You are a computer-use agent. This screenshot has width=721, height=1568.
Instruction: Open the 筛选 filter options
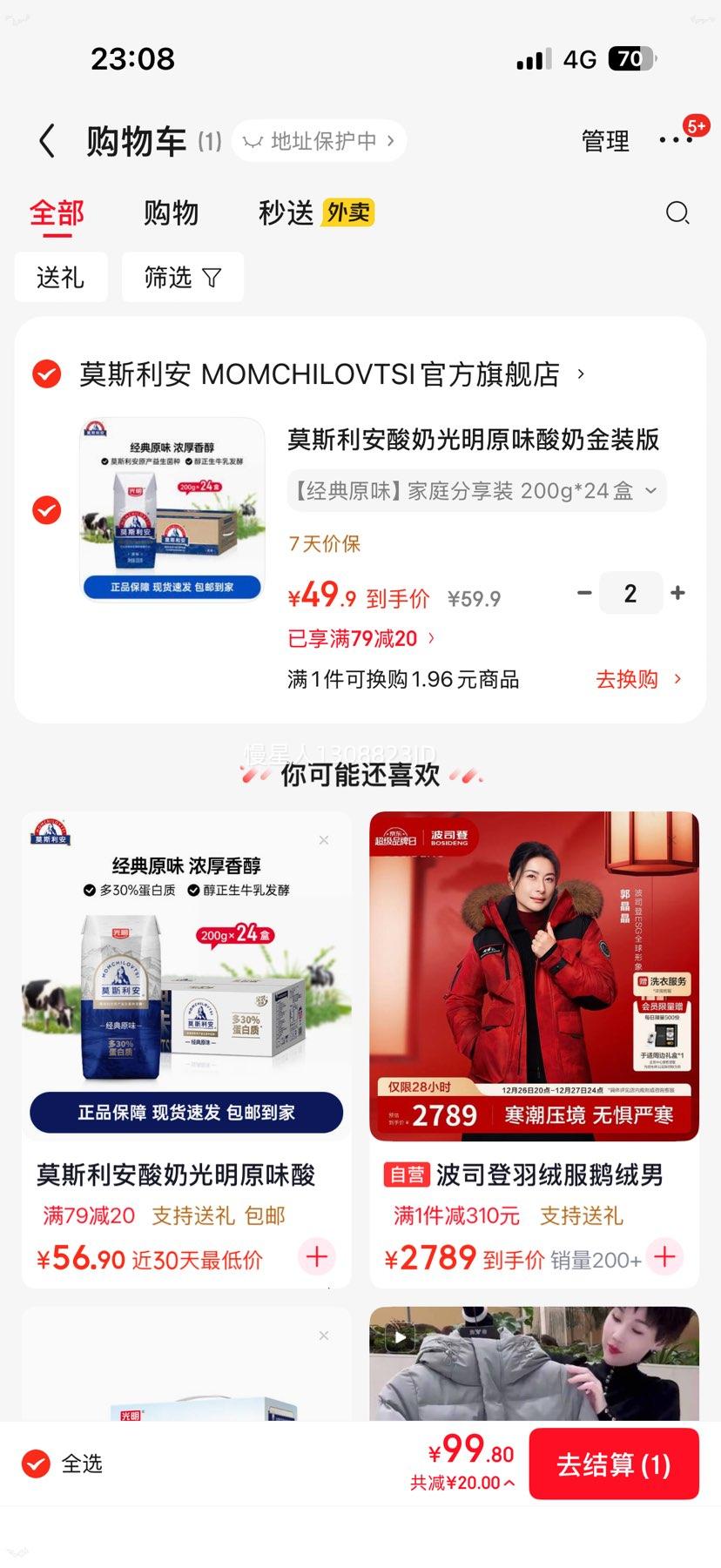(182, 276)
